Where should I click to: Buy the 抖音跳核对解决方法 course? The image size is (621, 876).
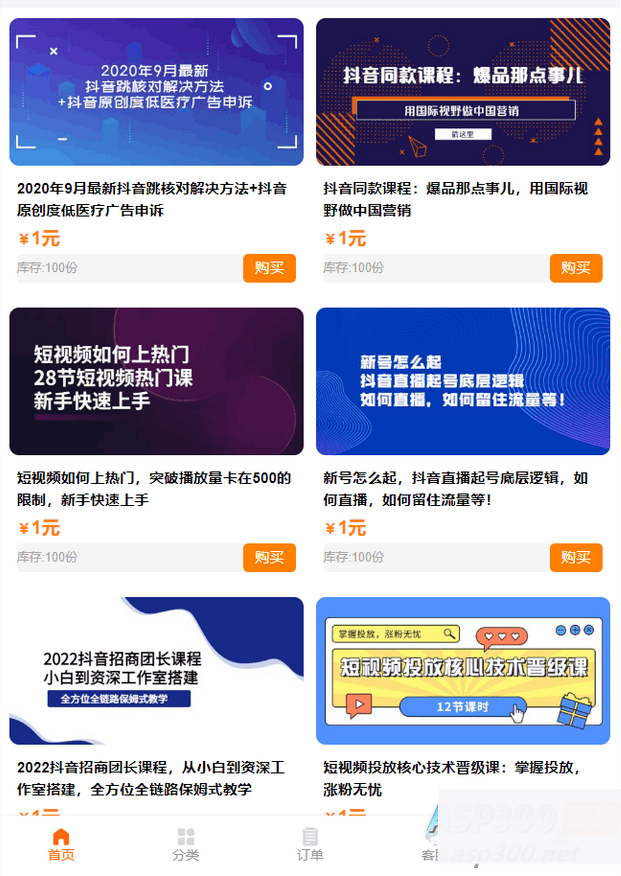269,268
